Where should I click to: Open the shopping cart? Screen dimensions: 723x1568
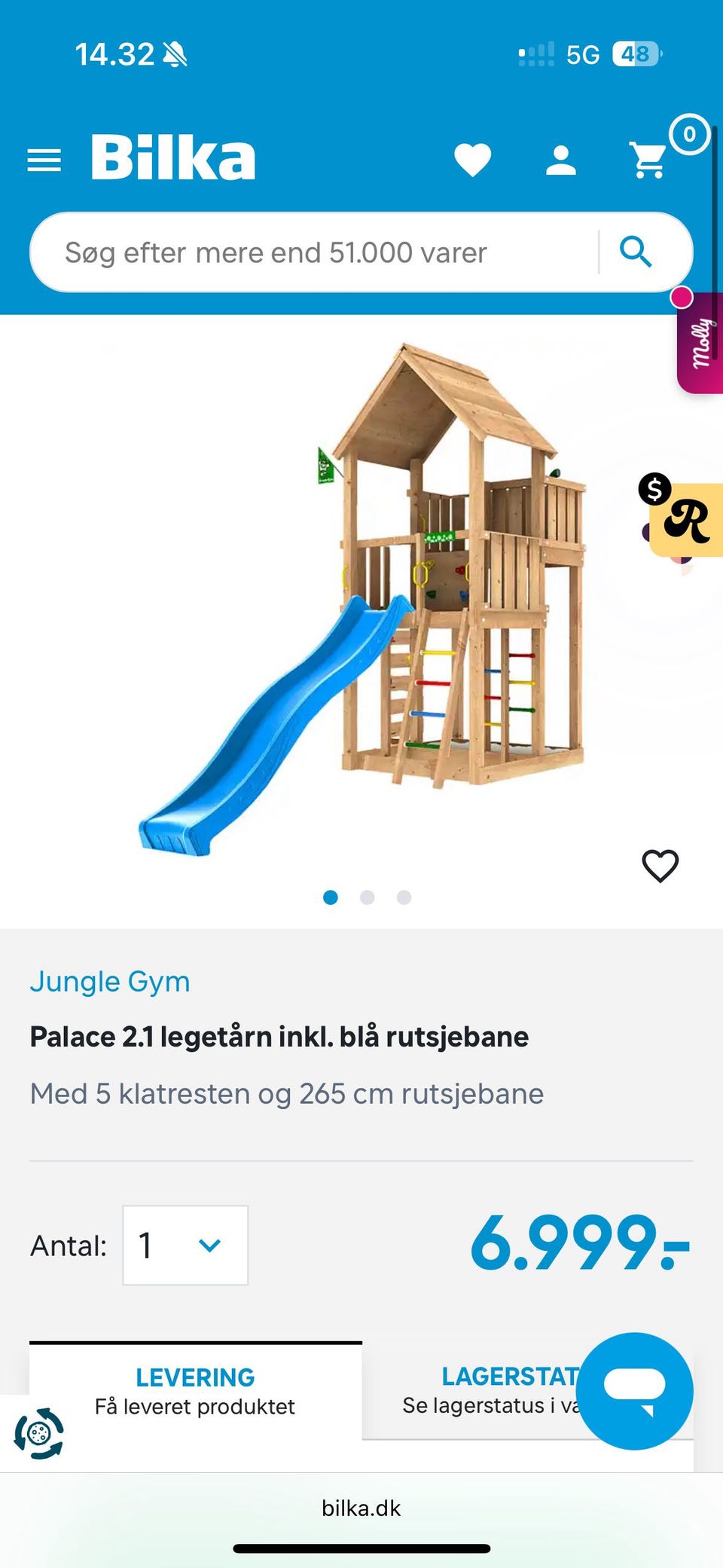649,160
